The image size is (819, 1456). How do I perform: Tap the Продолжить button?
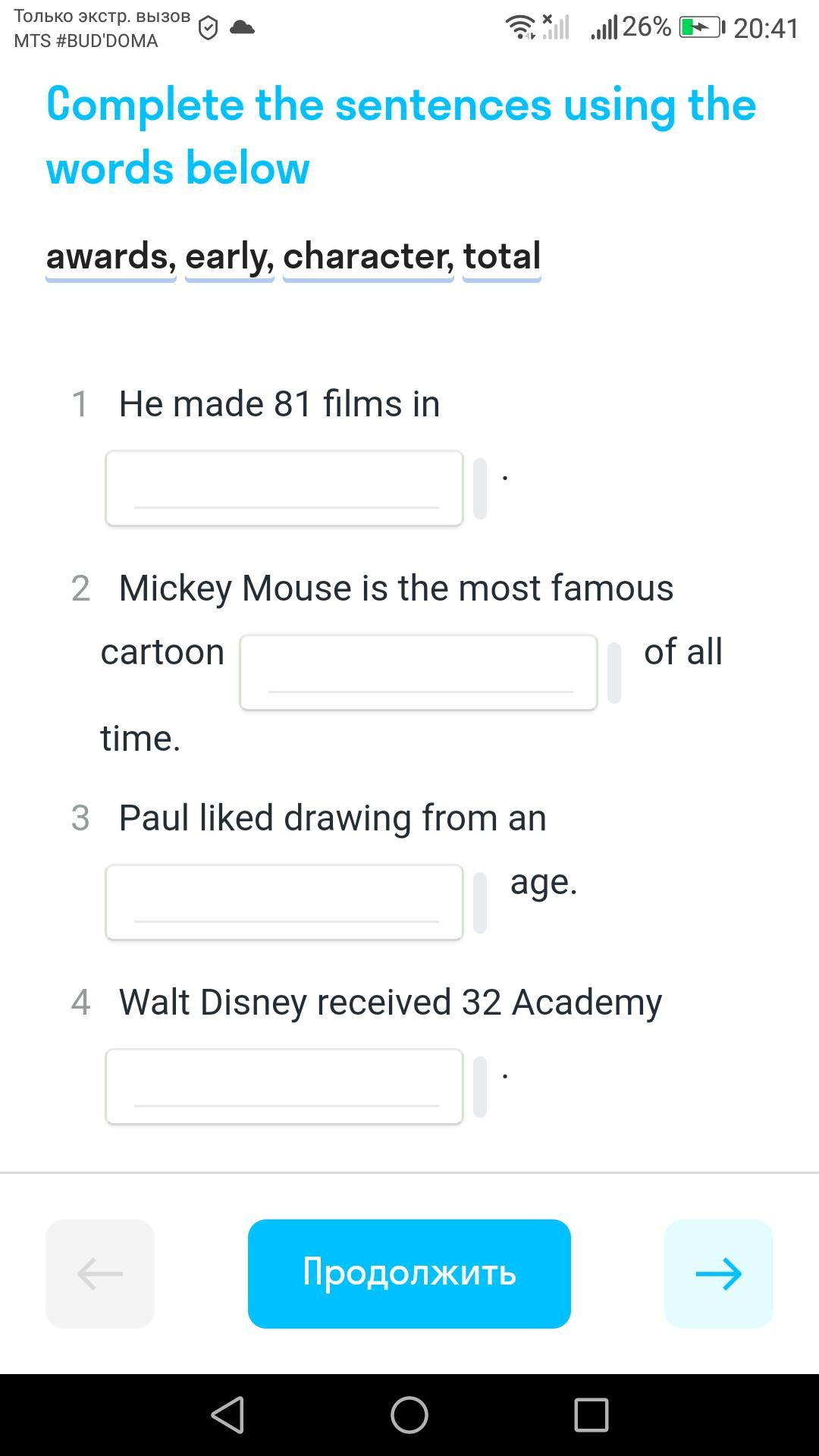(409, 1273)
